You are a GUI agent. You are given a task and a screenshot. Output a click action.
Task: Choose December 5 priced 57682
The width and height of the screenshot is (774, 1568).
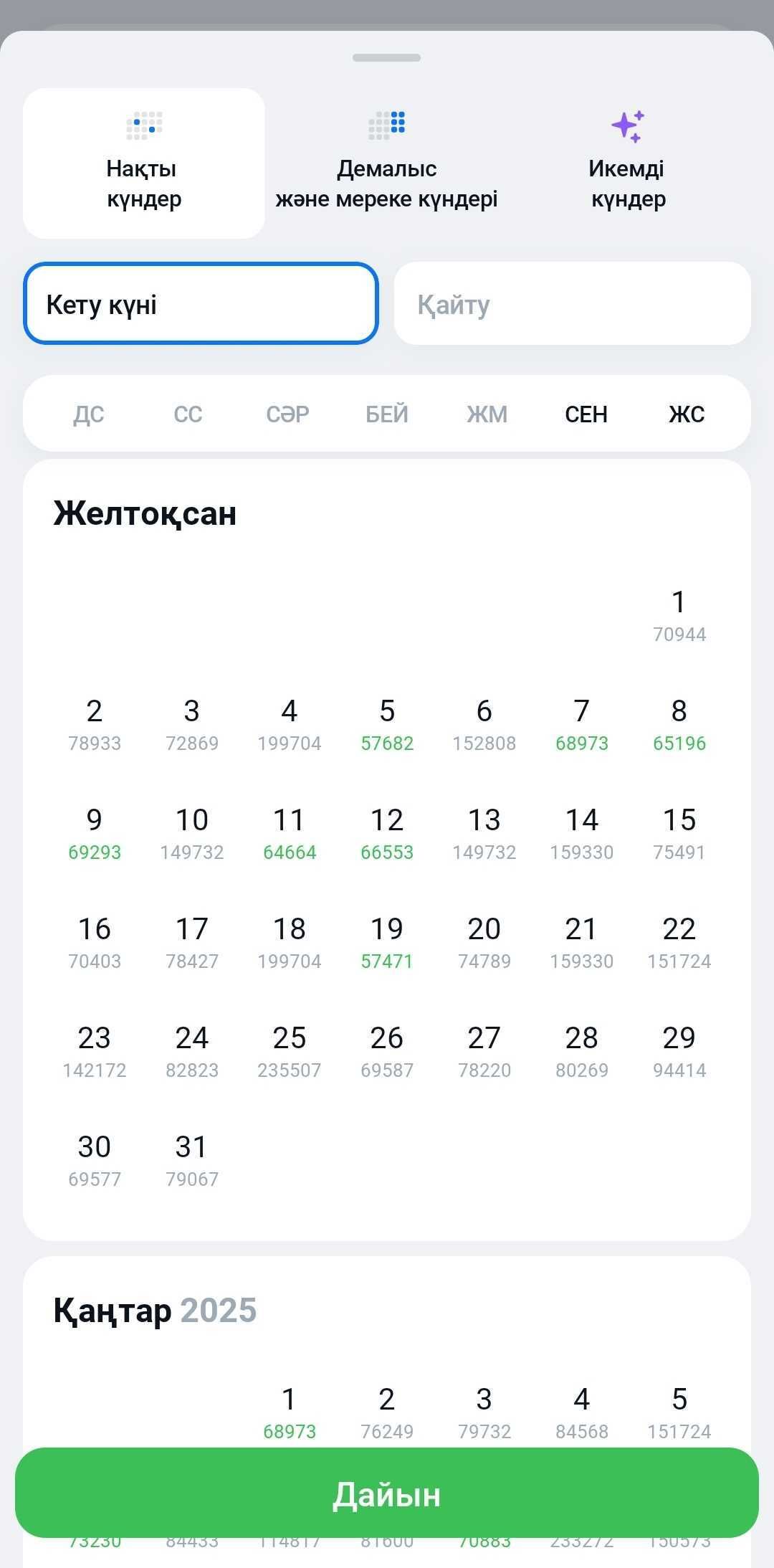point(387,725)
